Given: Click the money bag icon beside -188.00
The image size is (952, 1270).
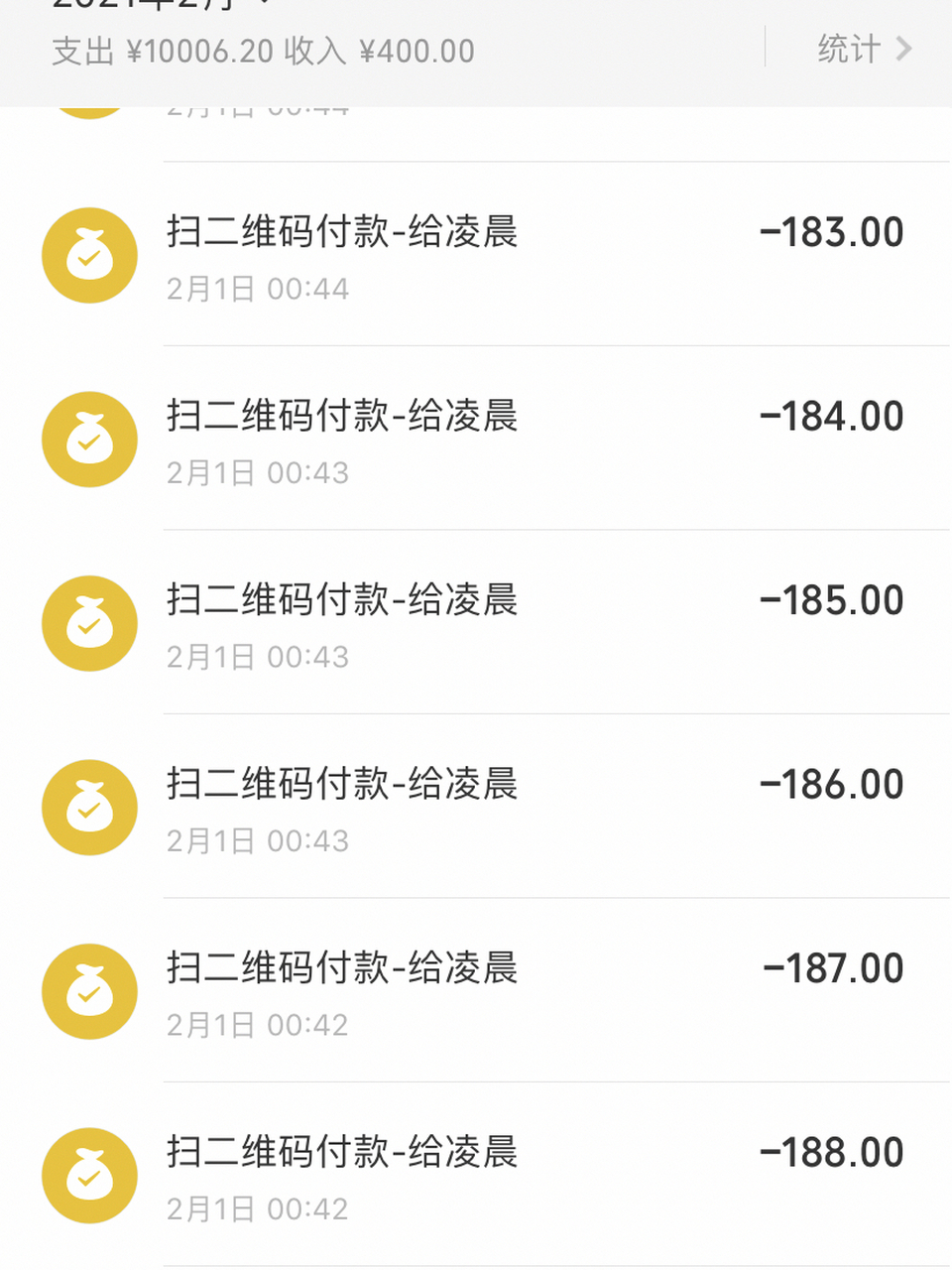Looking at the screenshot, I should [89, 1176].
